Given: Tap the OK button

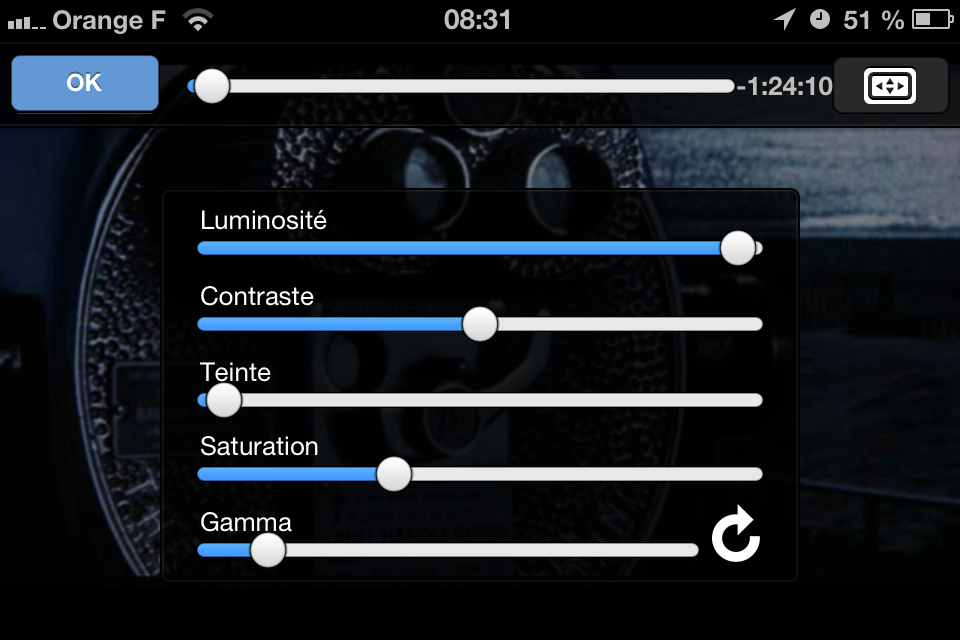Looking at the screenshot, I should tap(84, 83).
